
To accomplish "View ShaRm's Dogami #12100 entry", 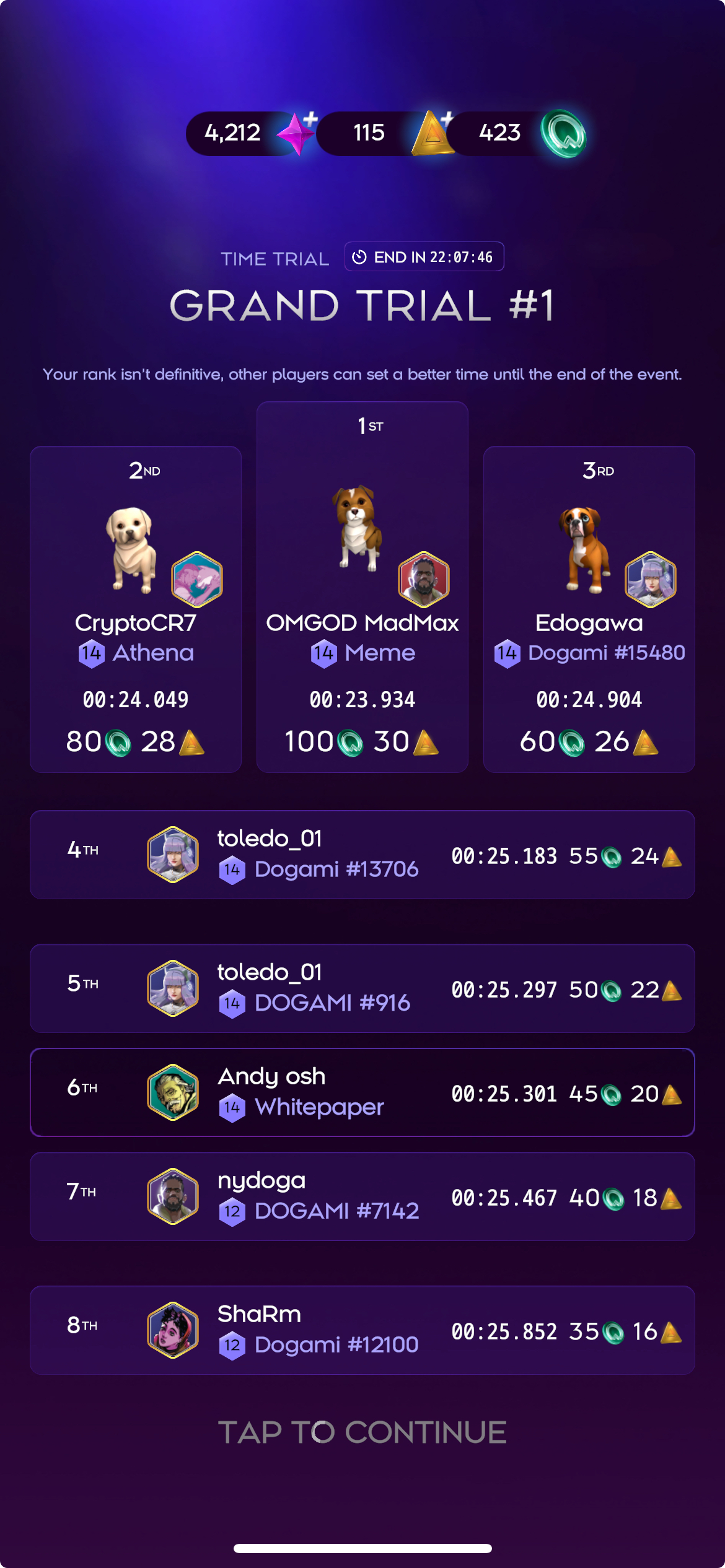I will point(362,1330).
